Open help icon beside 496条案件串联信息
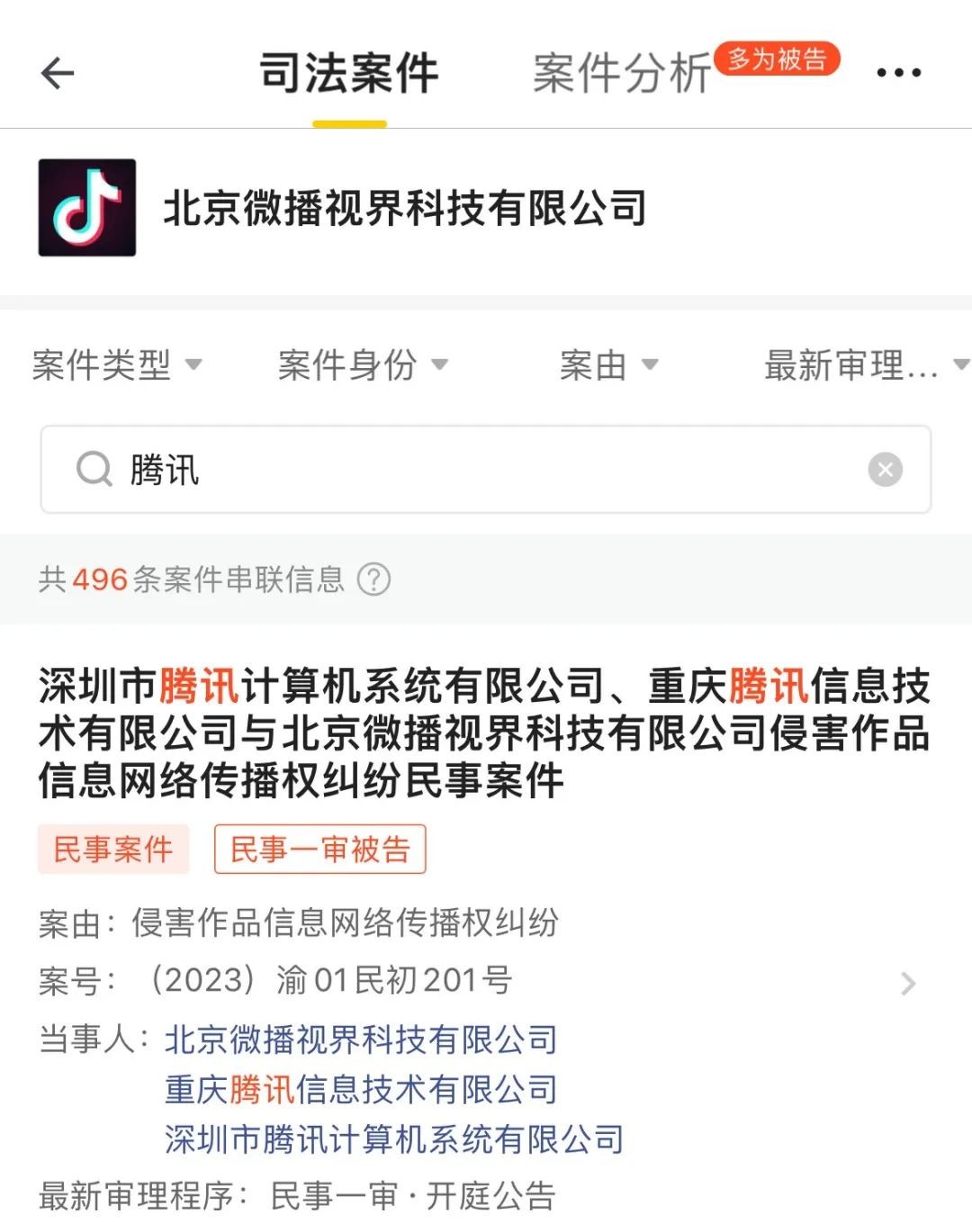 tap(373, 580)
